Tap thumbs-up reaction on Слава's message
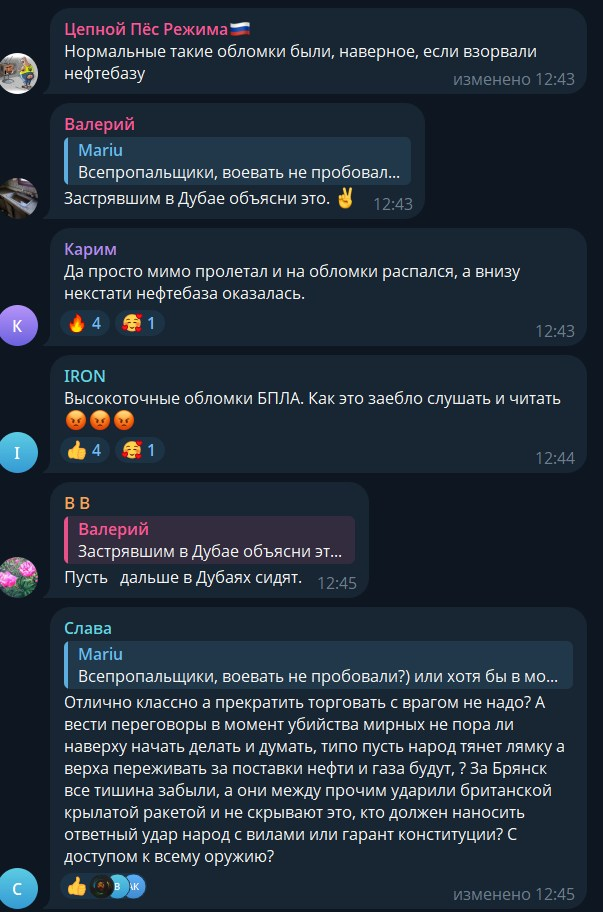603x912 pixels. click(x=76, y=885)
